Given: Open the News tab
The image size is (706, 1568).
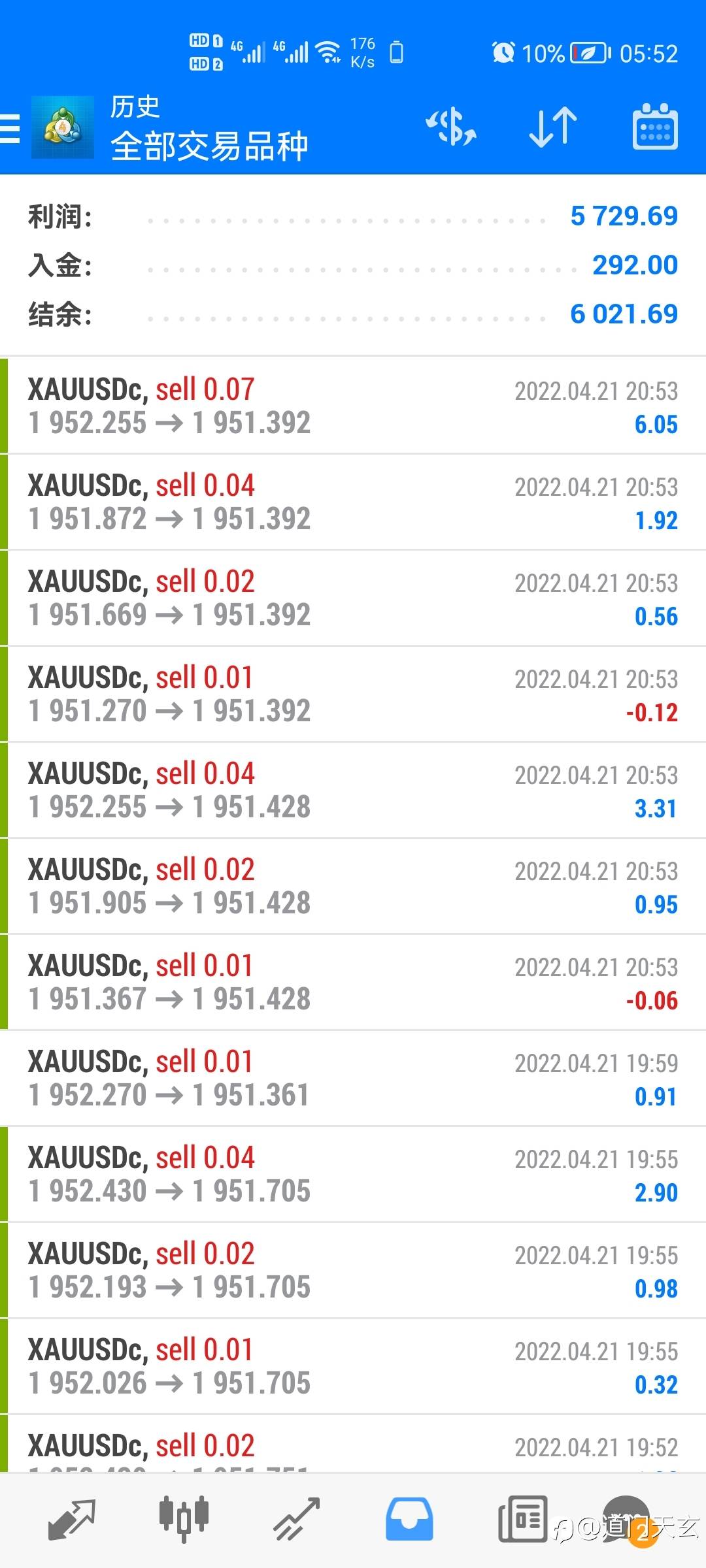Looking at the screenshot, I should point(522,1520).
